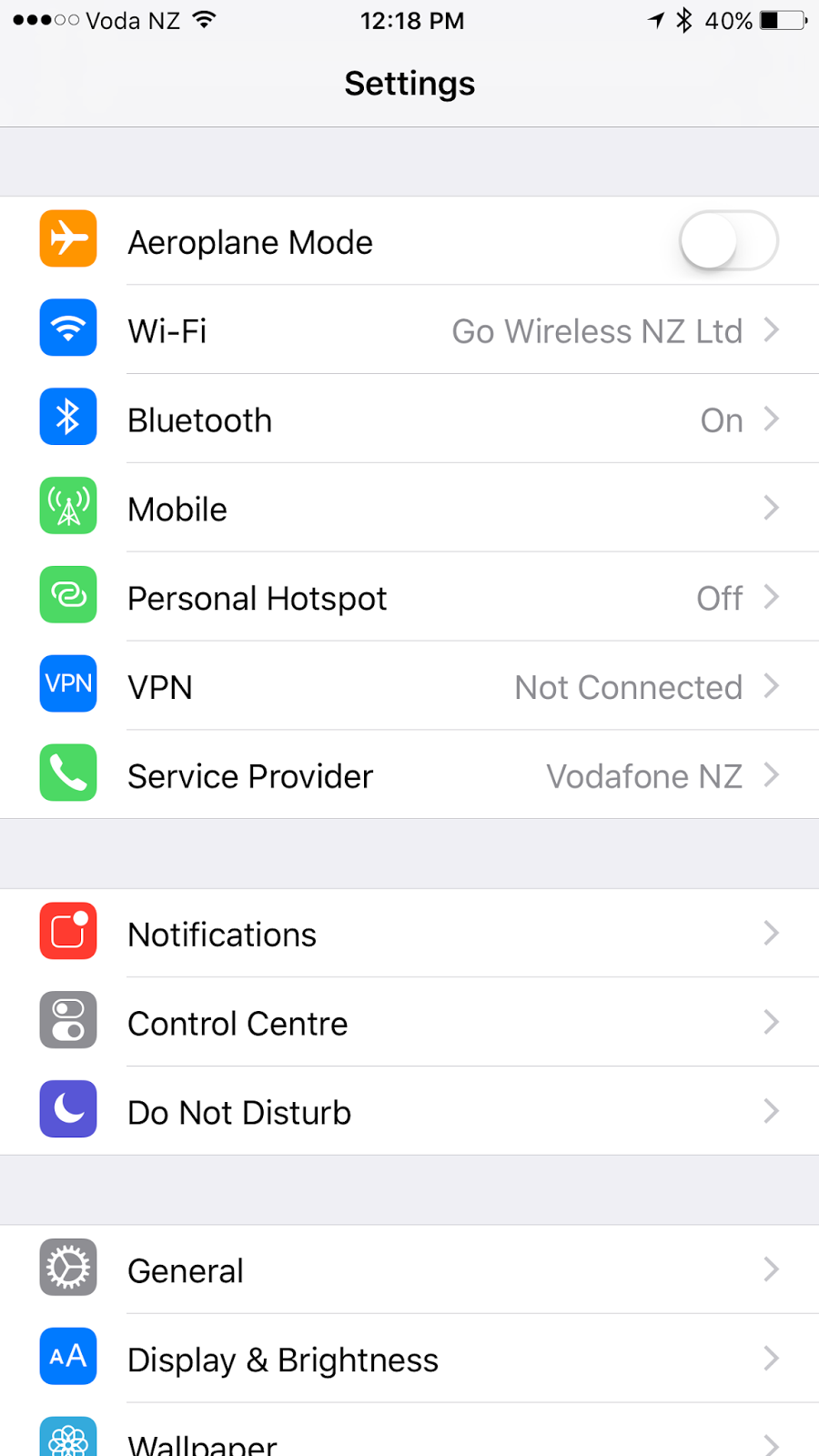The image size is (819, 1456).
Task: Open Display & Brightness settings
Action: coord(409,1360)
